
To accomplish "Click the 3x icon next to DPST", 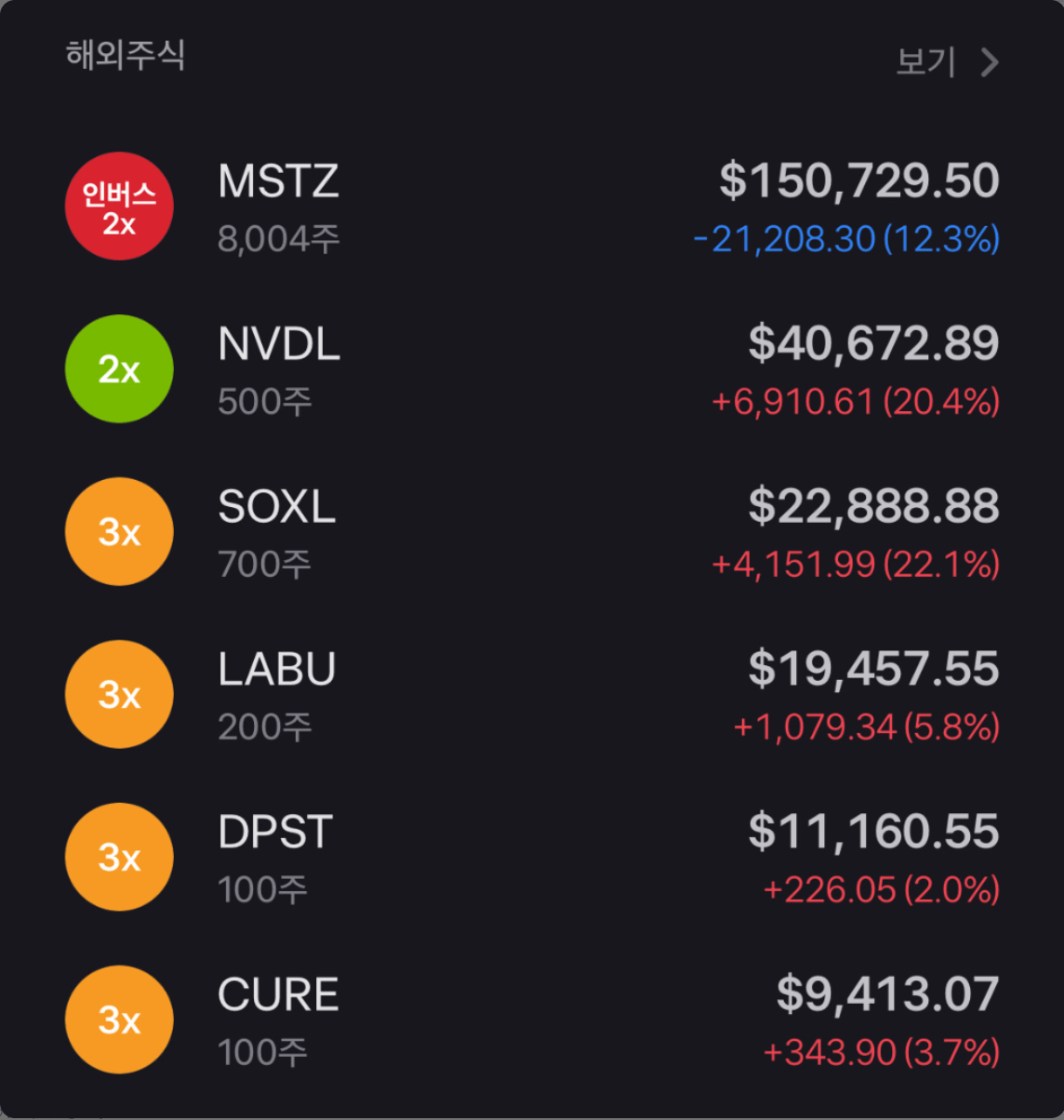I will (118, 857).
